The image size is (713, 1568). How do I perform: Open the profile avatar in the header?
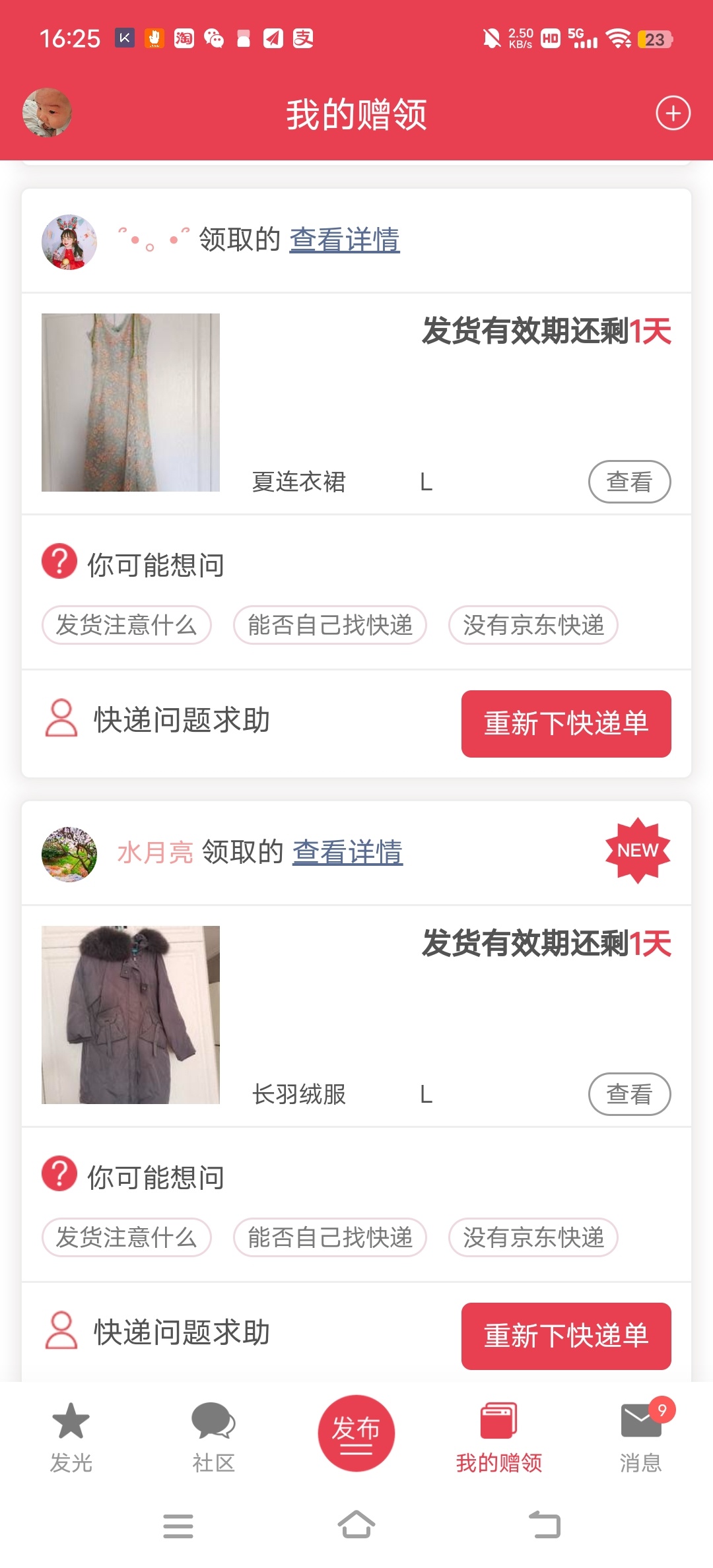tap(47, 112)
